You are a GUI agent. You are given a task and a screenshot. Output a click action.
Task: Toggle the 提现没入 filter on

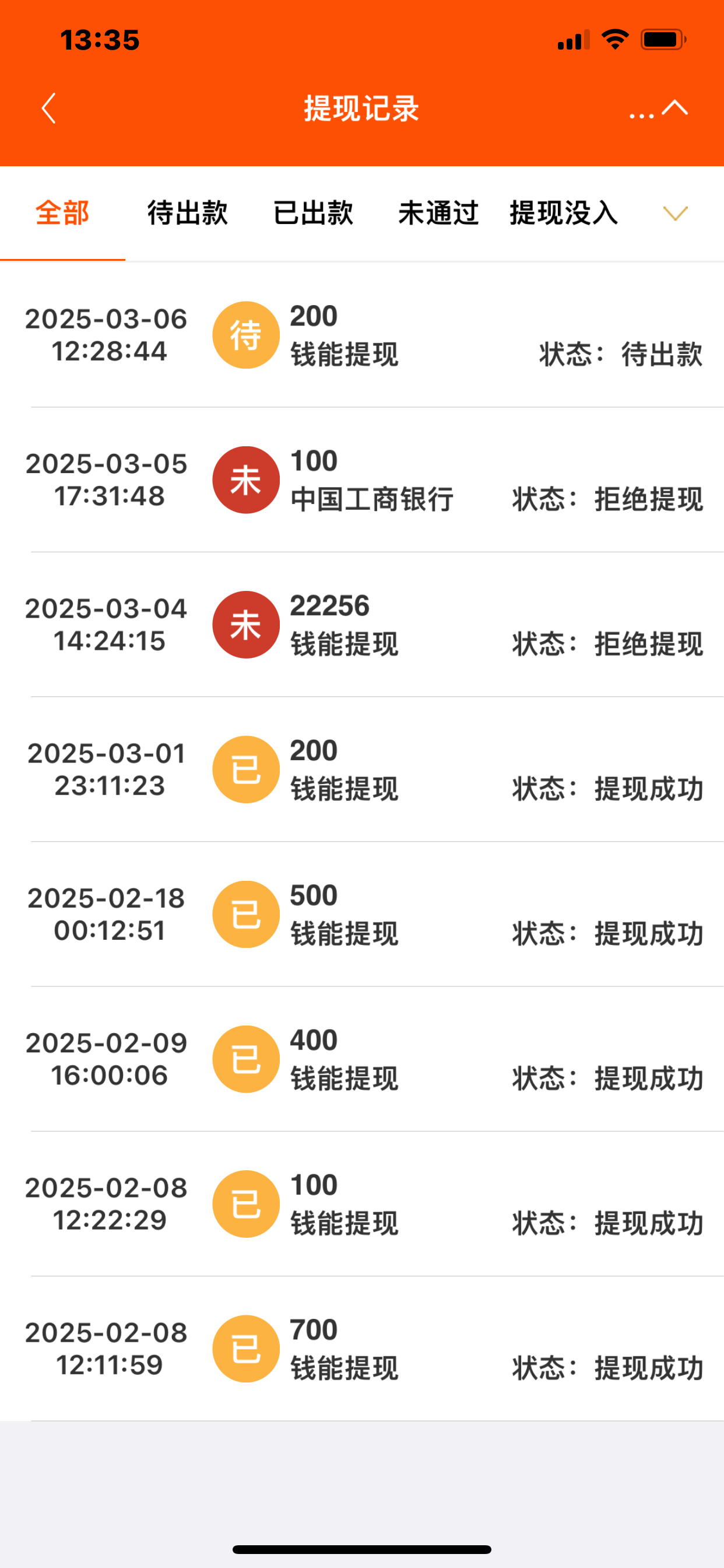click(561, 213)
